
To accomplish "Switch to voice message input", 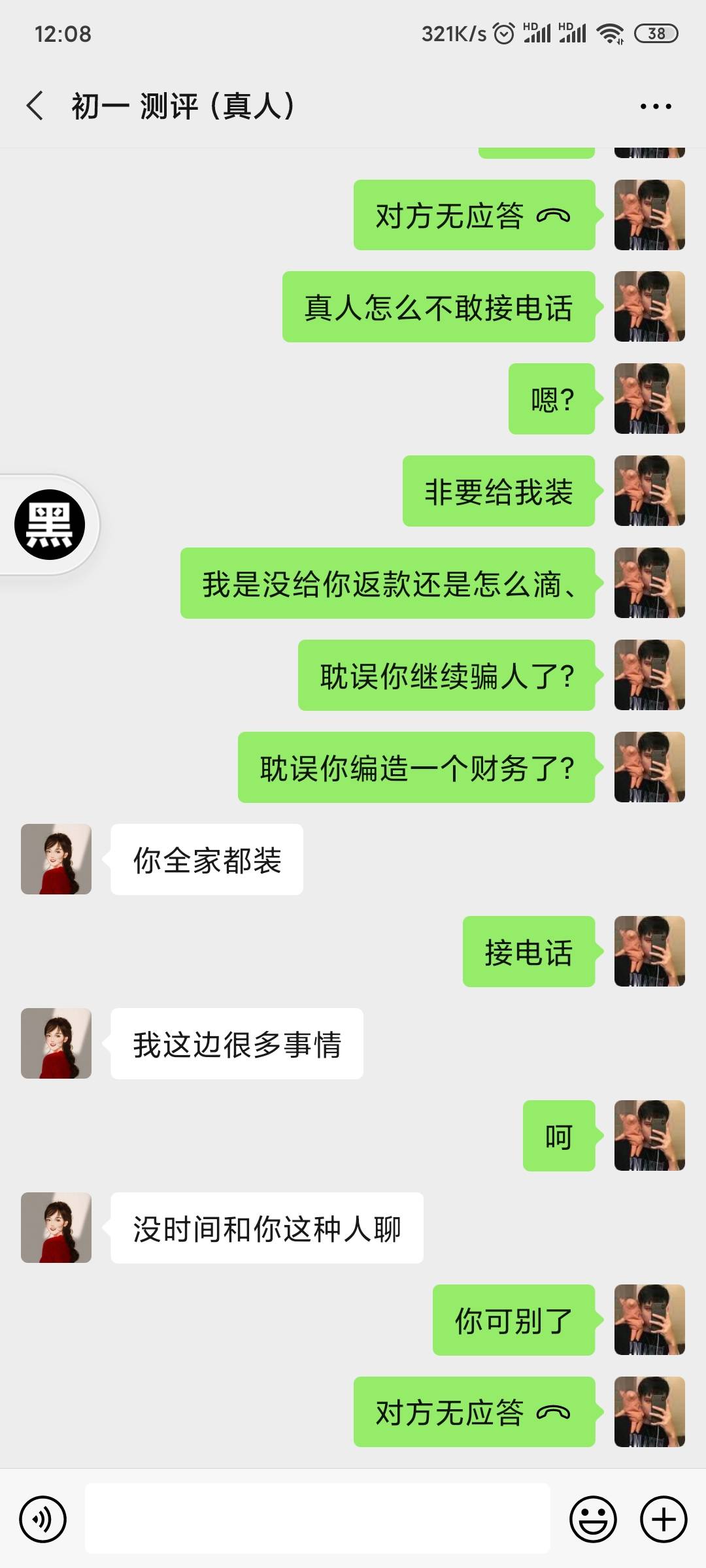I will coord(43,1519).
